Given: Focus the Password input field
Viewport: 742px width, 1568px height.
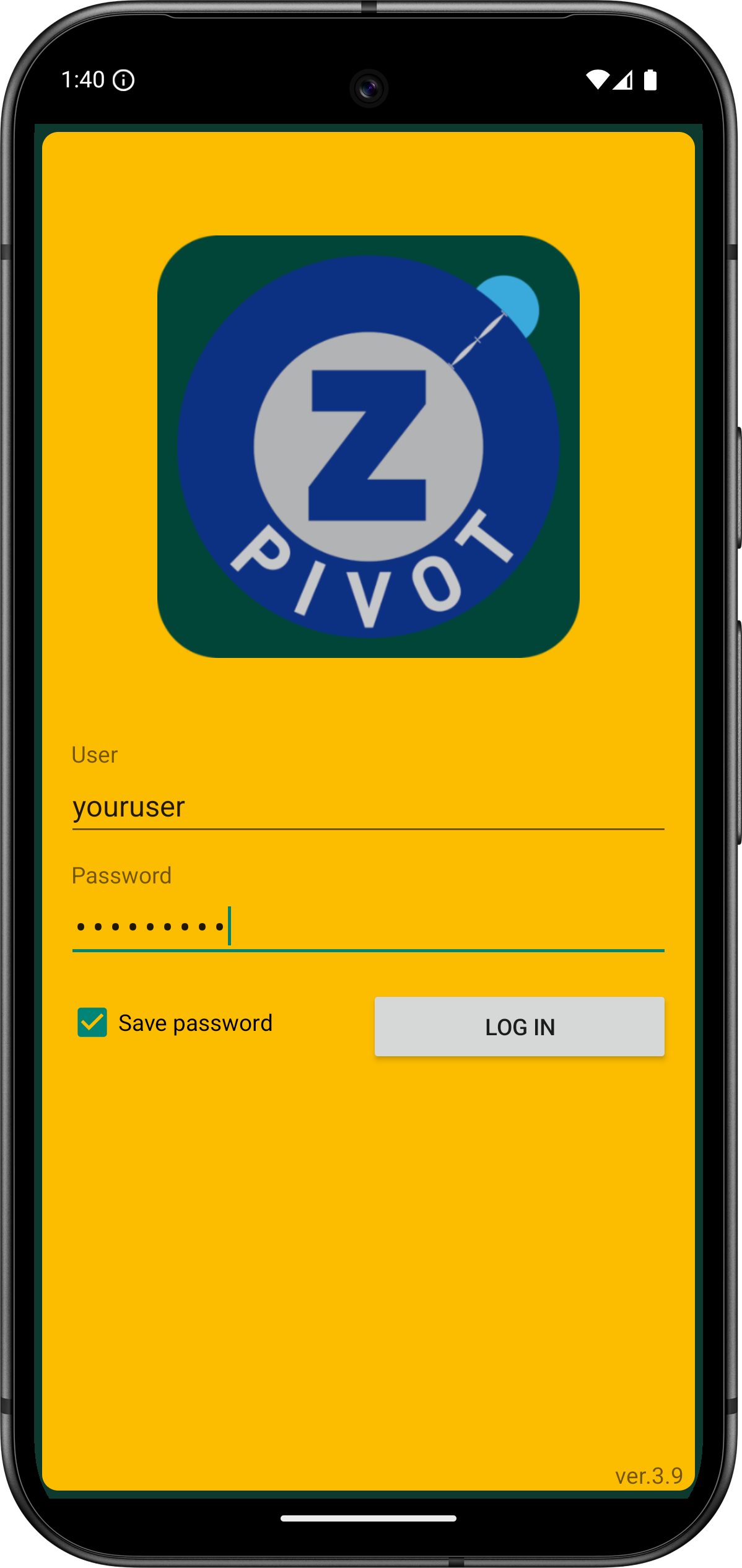Looking at the screenshot, I should point(368,927).
